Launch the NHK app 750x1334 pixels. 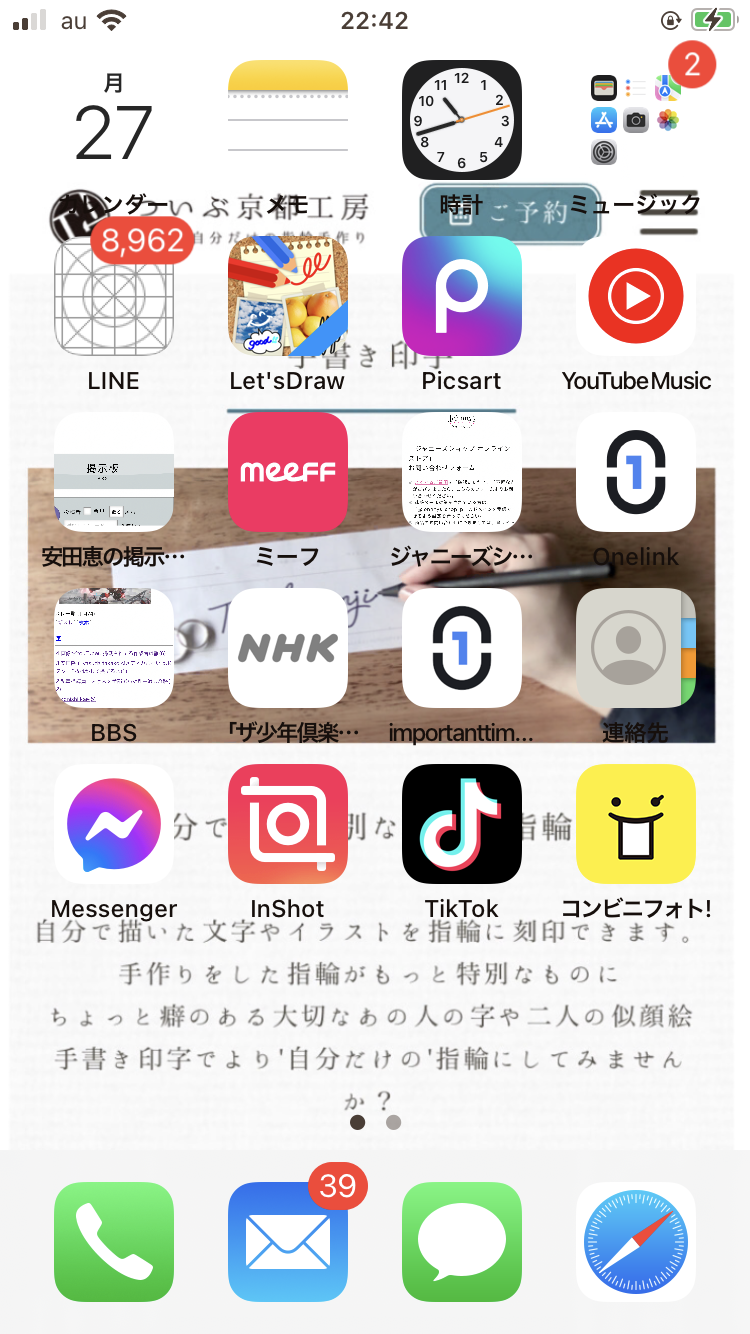click(x=288, y=648)
